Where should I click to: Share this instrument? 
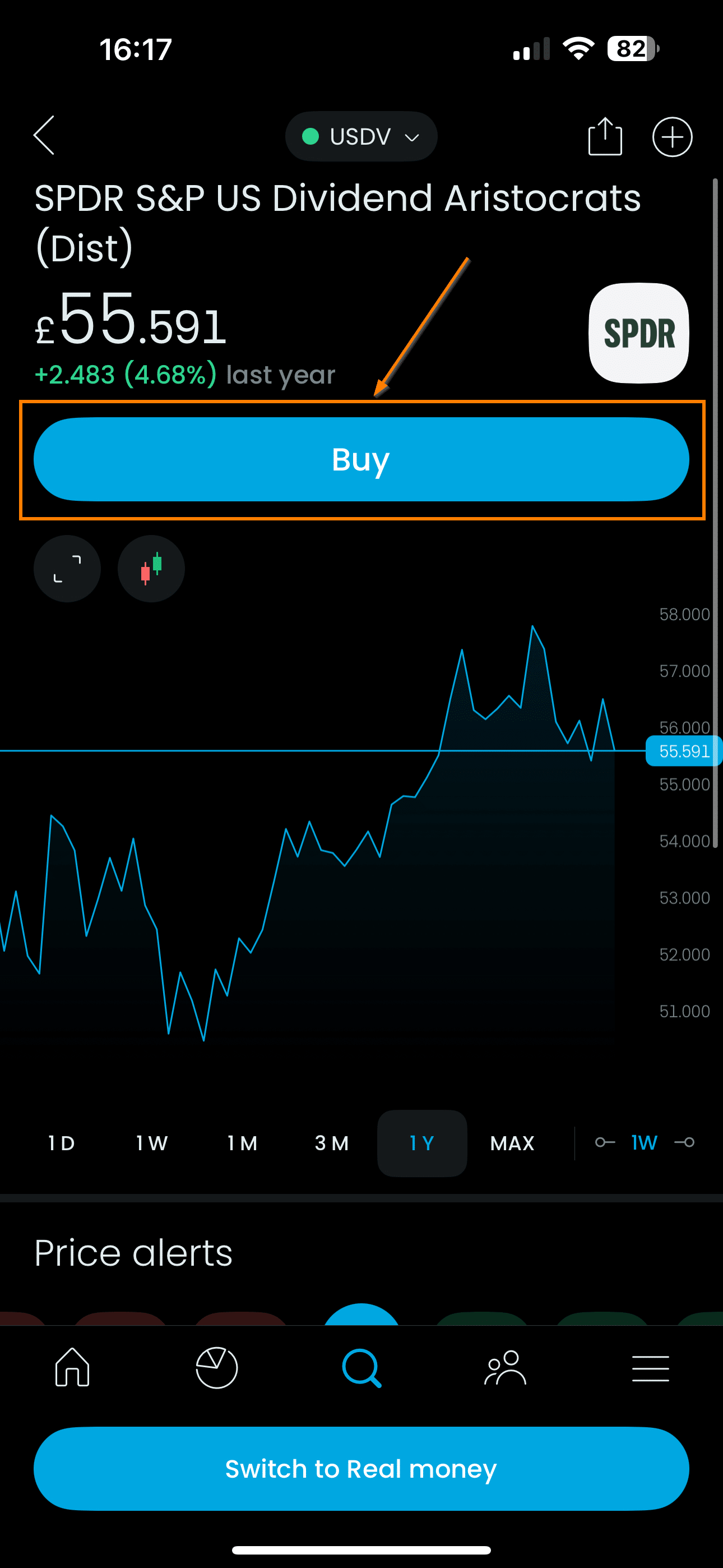pyautogui.click(x=605, y=136)
